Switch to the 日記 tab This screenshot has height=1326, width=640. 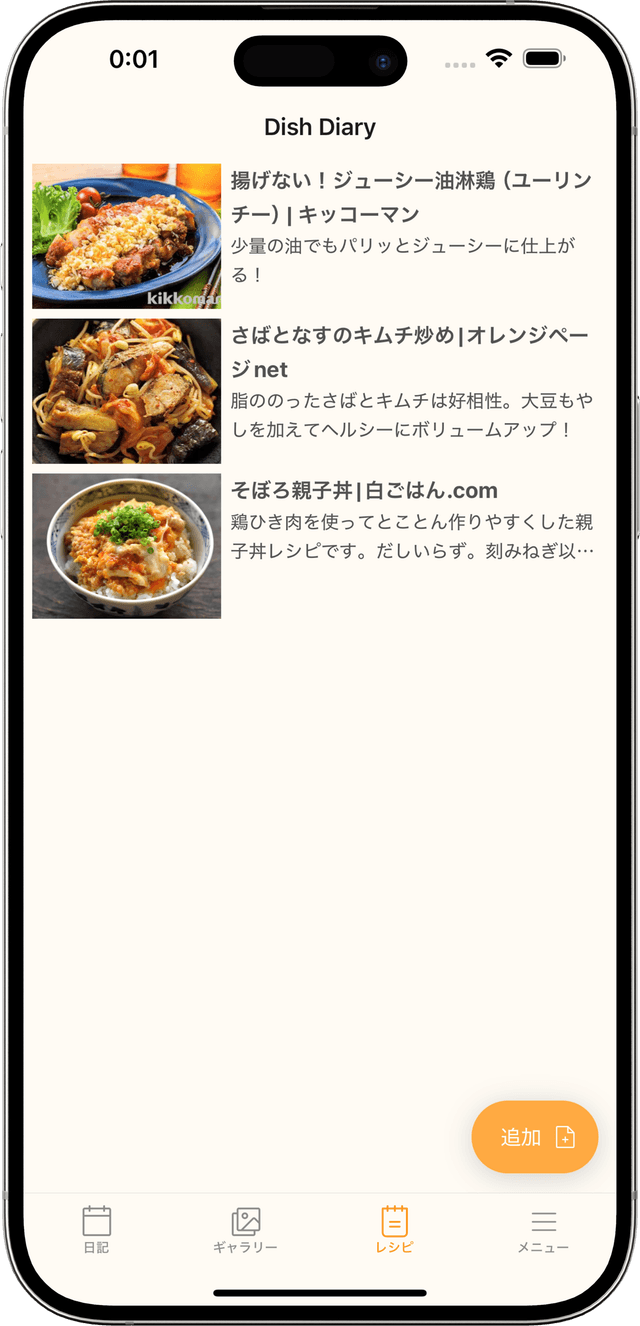coord(97,1230)
